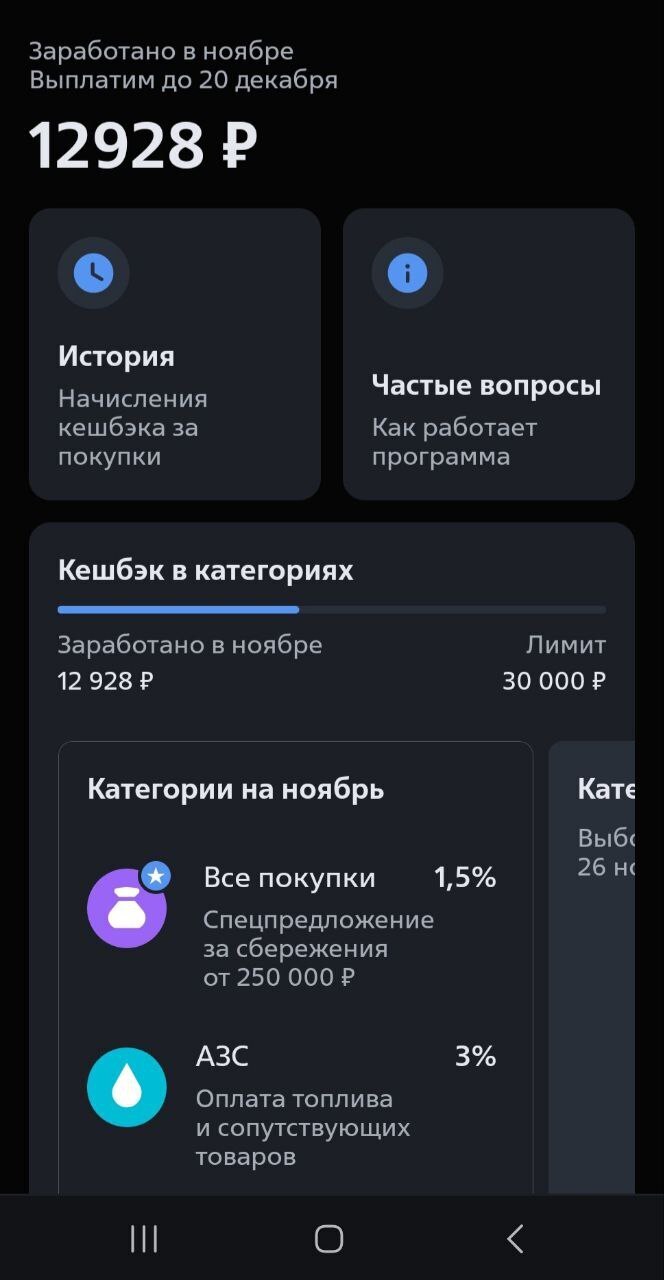Tap the system back button
This screenshot has width=664, height=1280.
click(x=515, y=1239)
